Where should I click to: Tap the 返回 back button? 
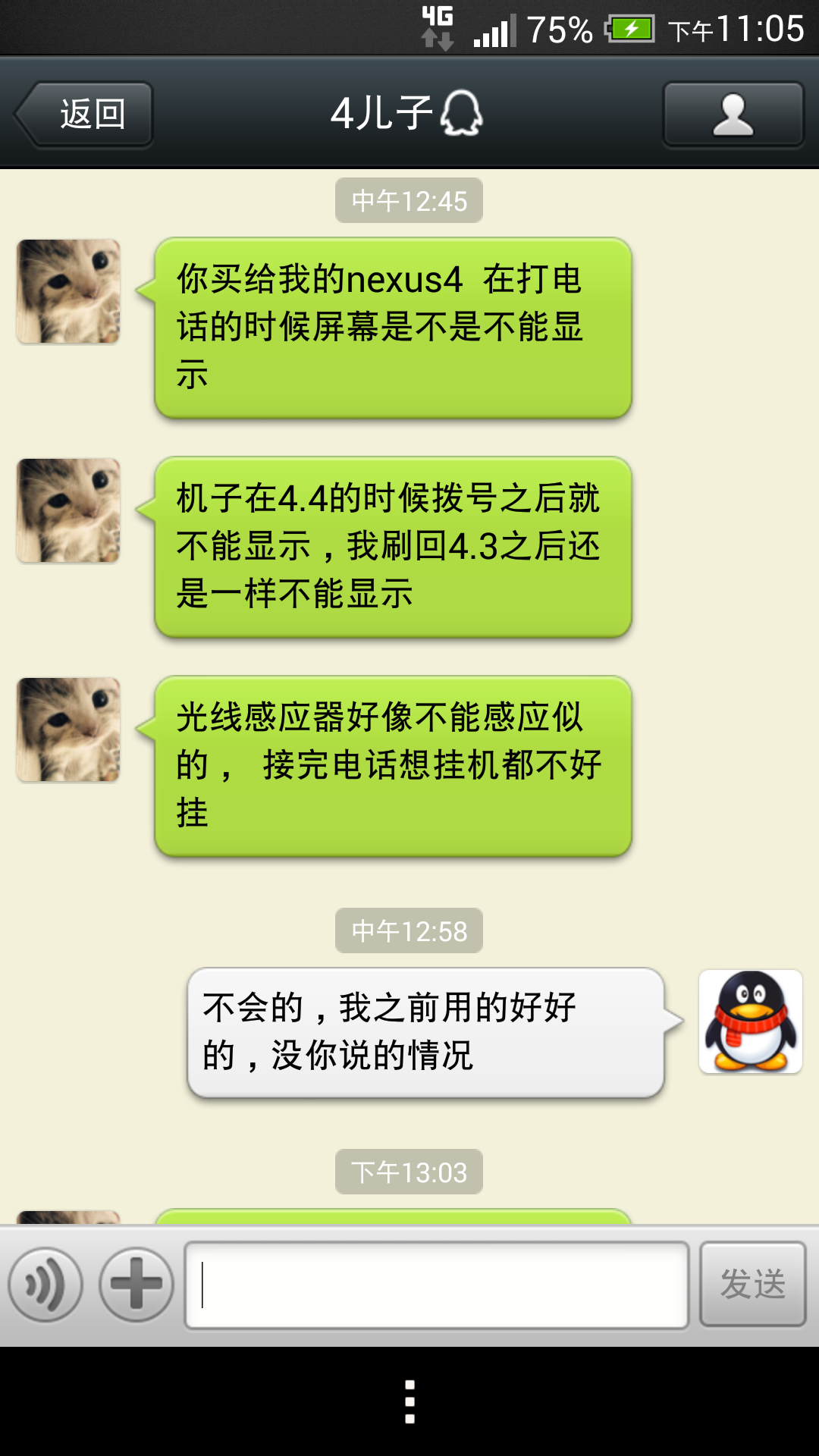pyautogui.click(x=85, y=115)
